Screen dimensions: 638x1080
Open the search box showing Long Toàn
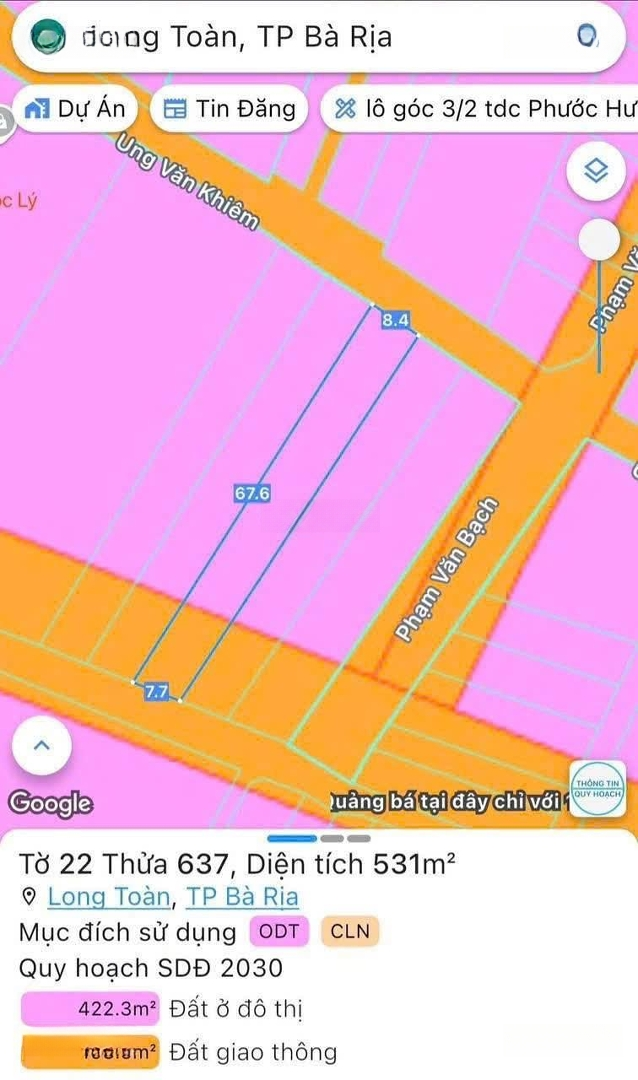[300, 38]
